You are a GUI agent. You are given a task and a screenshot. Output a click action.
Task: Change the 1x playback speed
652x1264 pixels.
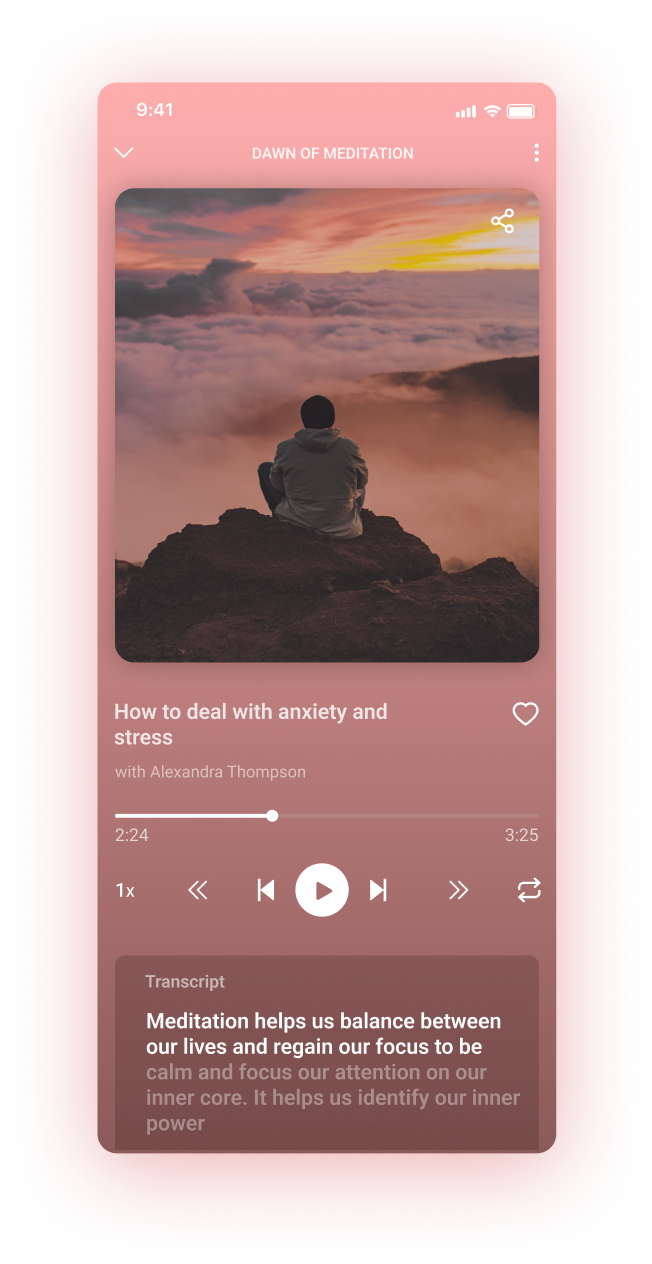[x=125, y=890]
